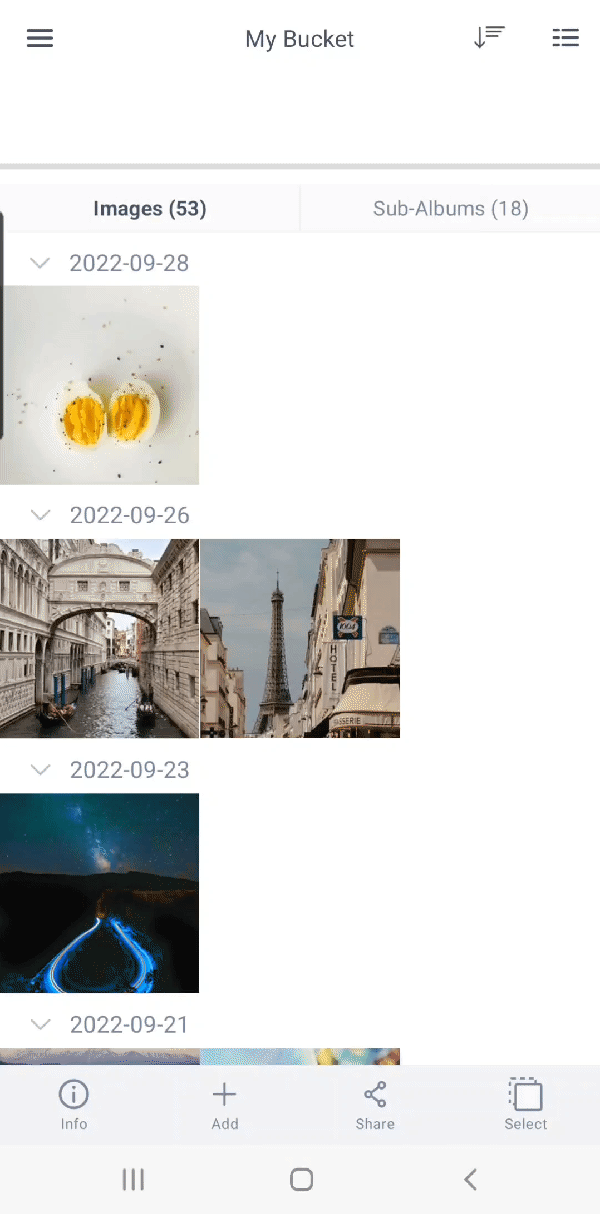
Task: Show album Info
Action: pyautogui.click(x=74, y=1105)
